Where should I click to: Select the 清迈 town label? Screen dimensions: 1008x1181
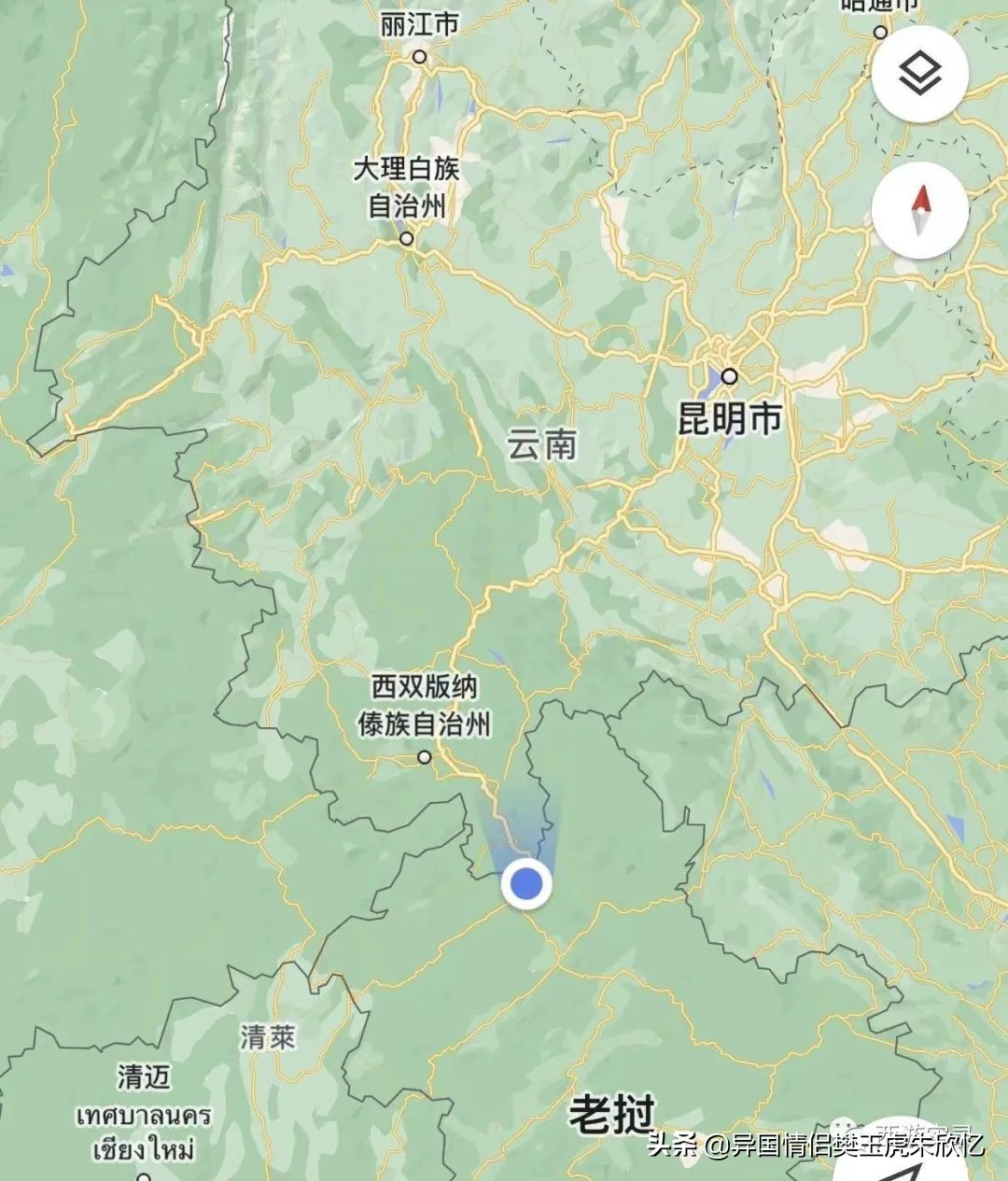(146, 1076)
